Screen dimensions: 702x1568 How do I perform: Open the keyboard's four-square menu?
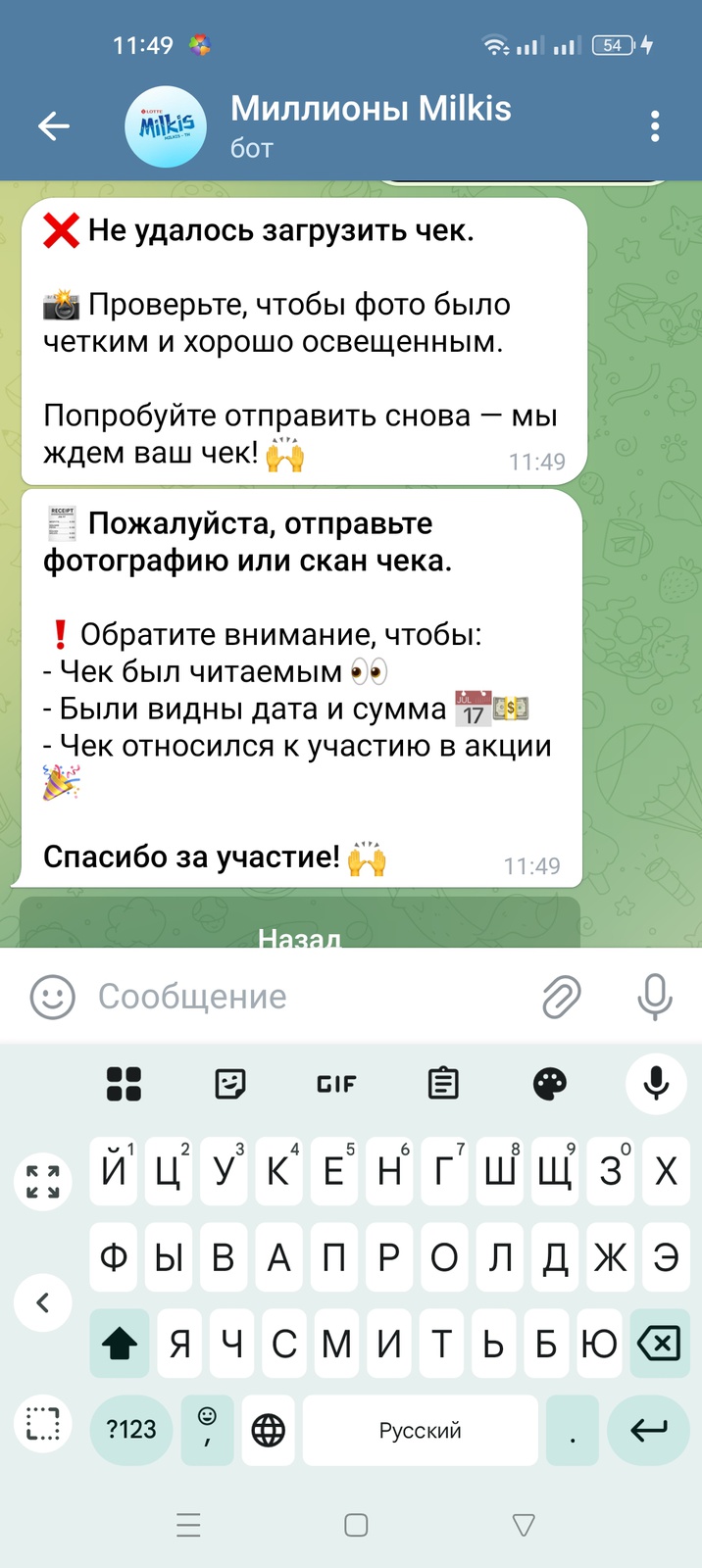tap(124, 1084)
